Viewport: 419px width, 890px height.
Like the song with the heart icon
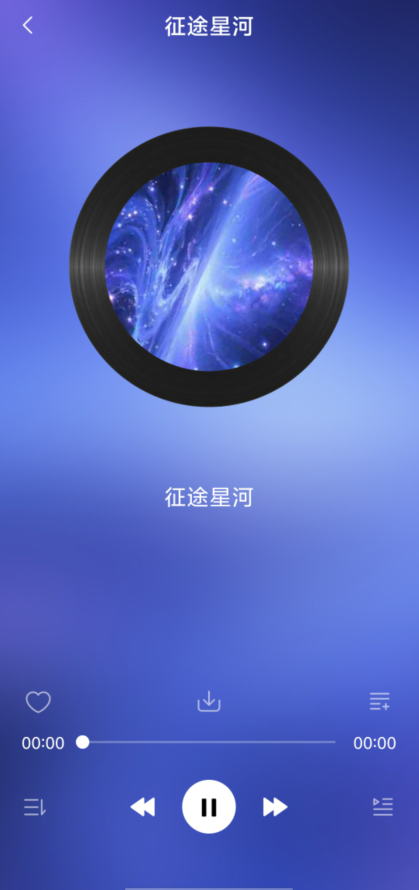38,702
